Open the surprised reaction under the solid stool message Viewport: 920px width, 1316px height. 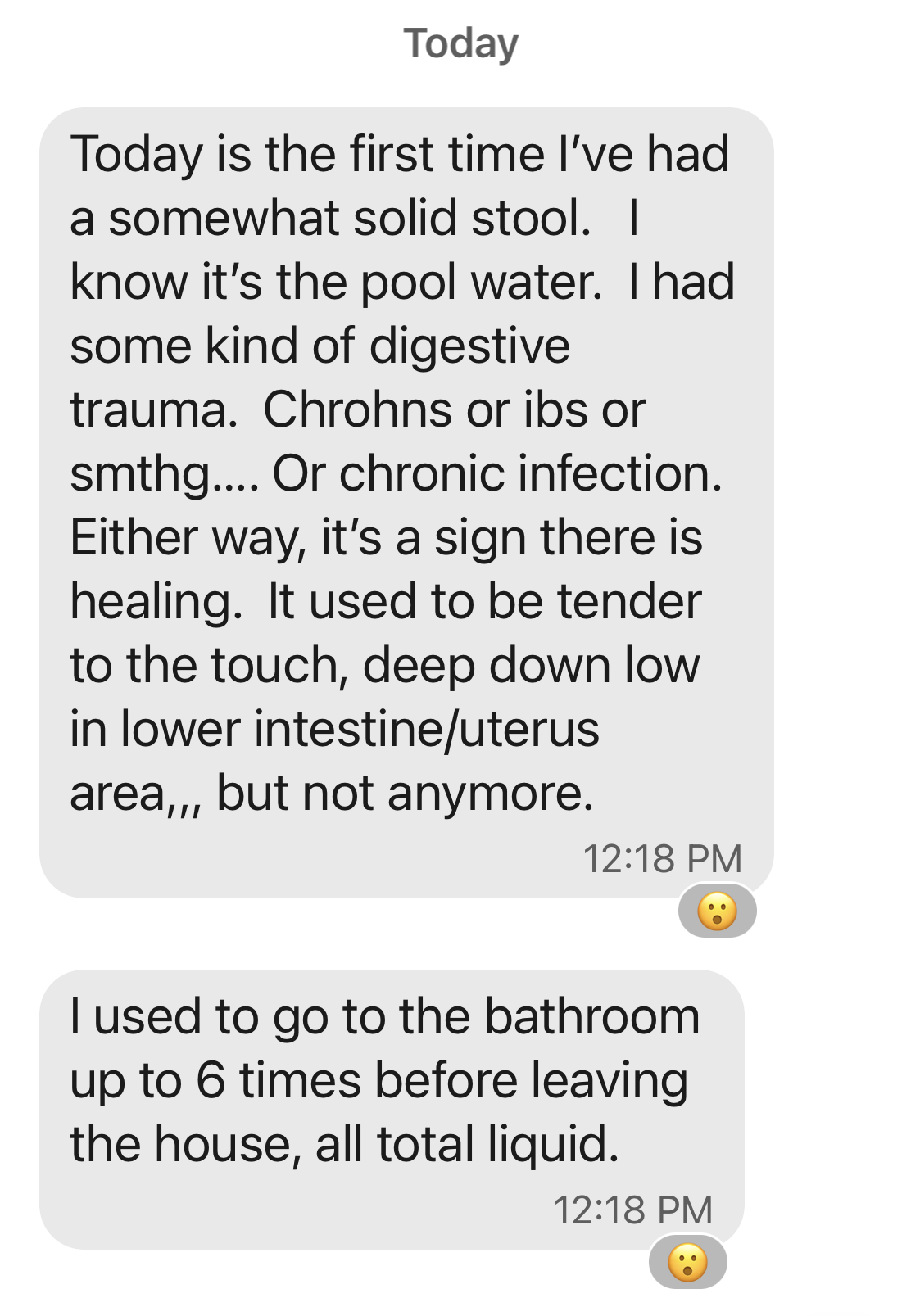pos(717,911)
